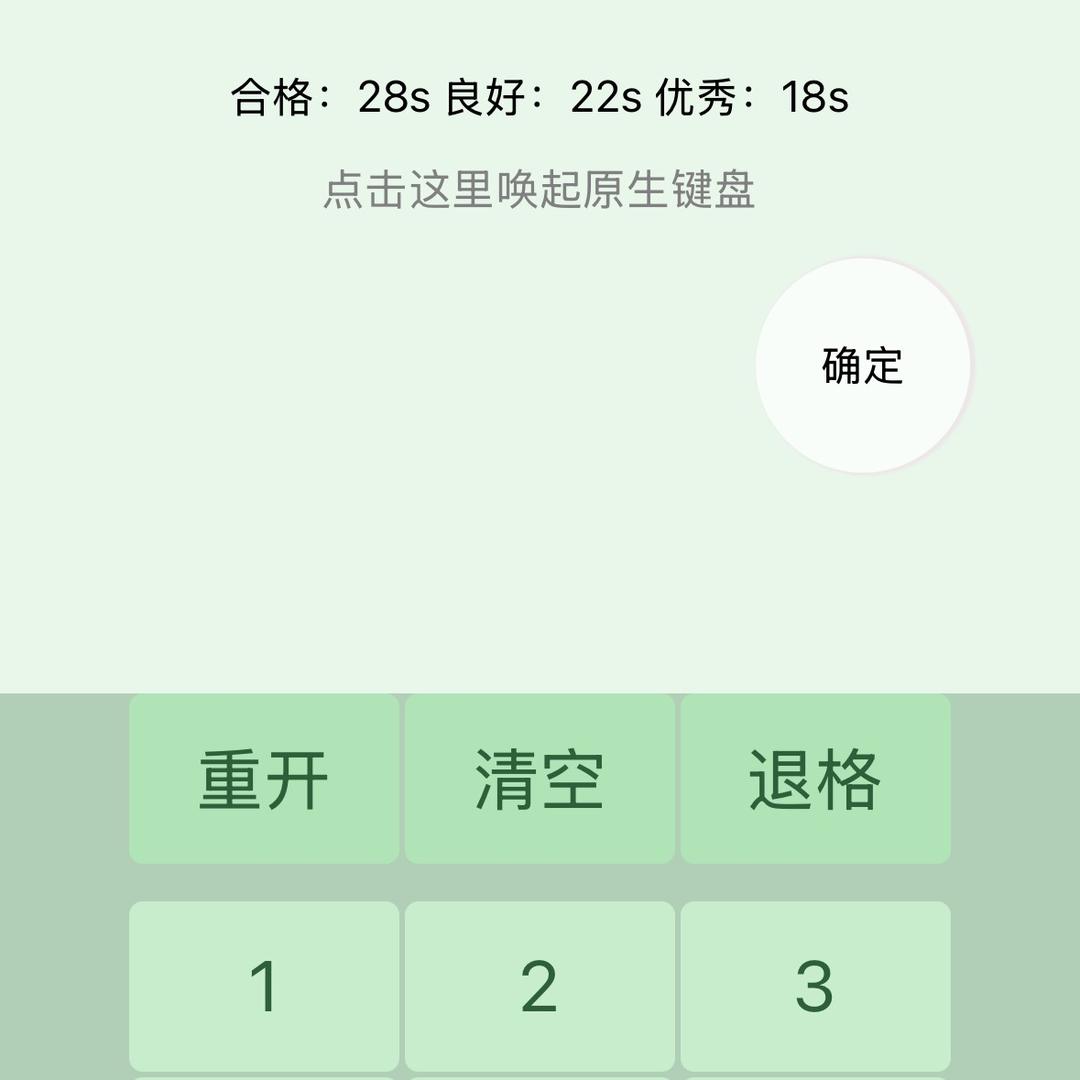This screenshot has width=1080, height=1080.
Task: Delete the last digit with 退格
Action: (x=815, y=779)
